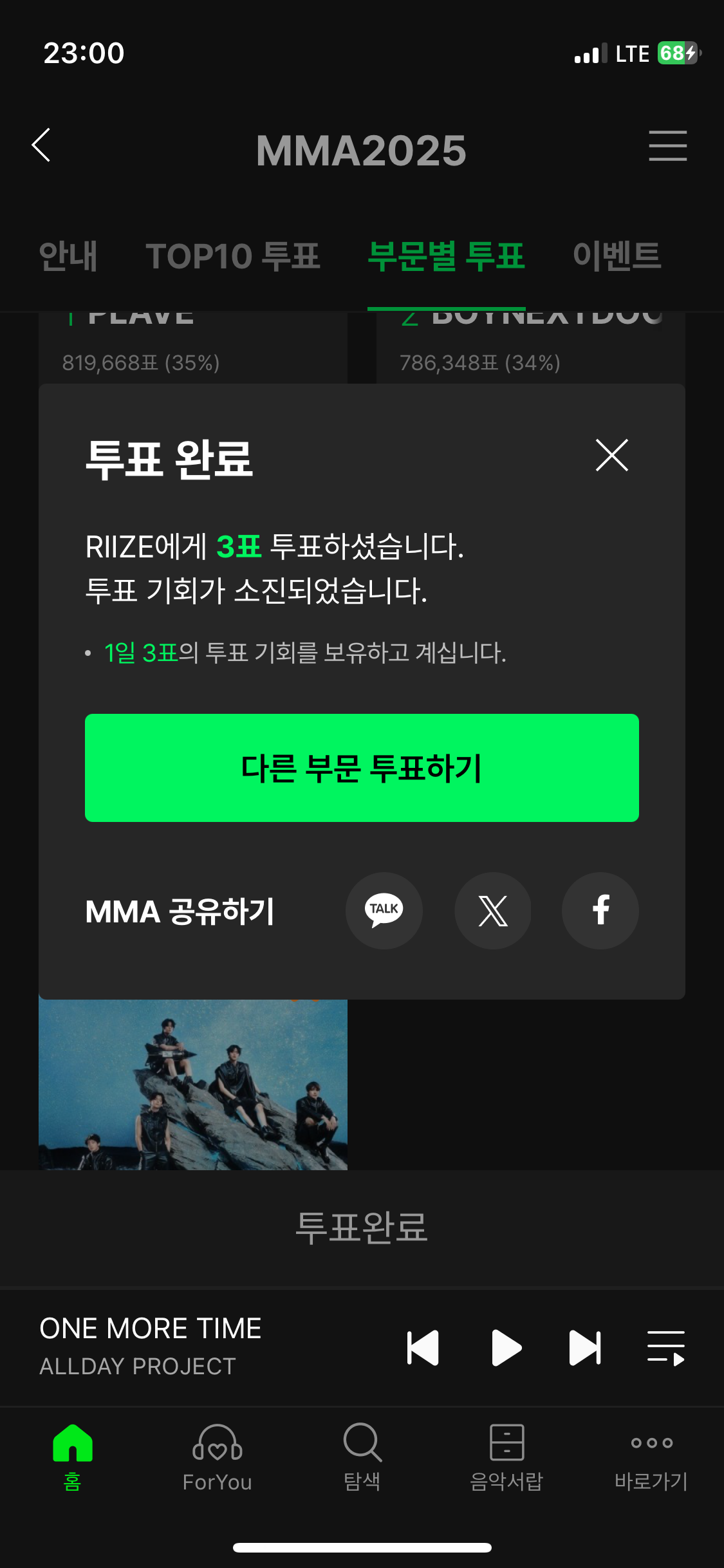Open the playlist queue

tap(666, 1348)
